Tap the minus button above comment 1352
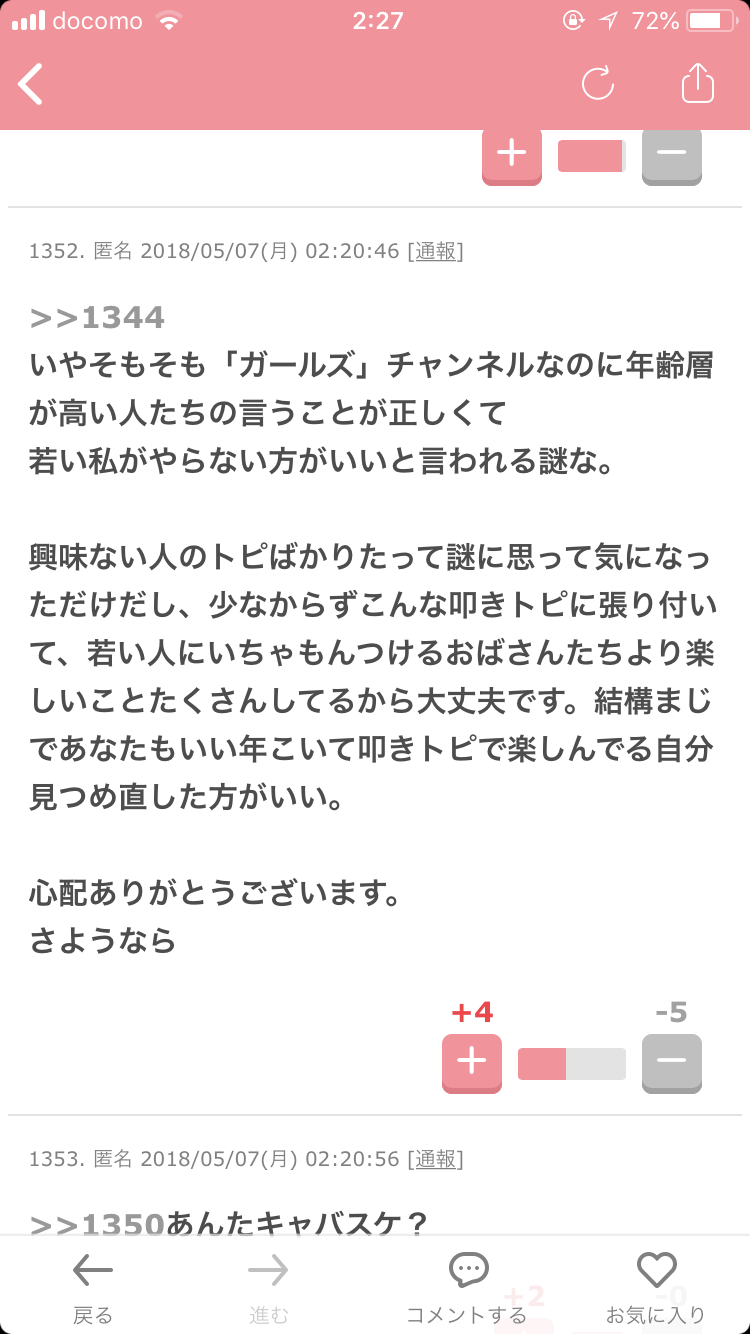 (x=672, y=156)
